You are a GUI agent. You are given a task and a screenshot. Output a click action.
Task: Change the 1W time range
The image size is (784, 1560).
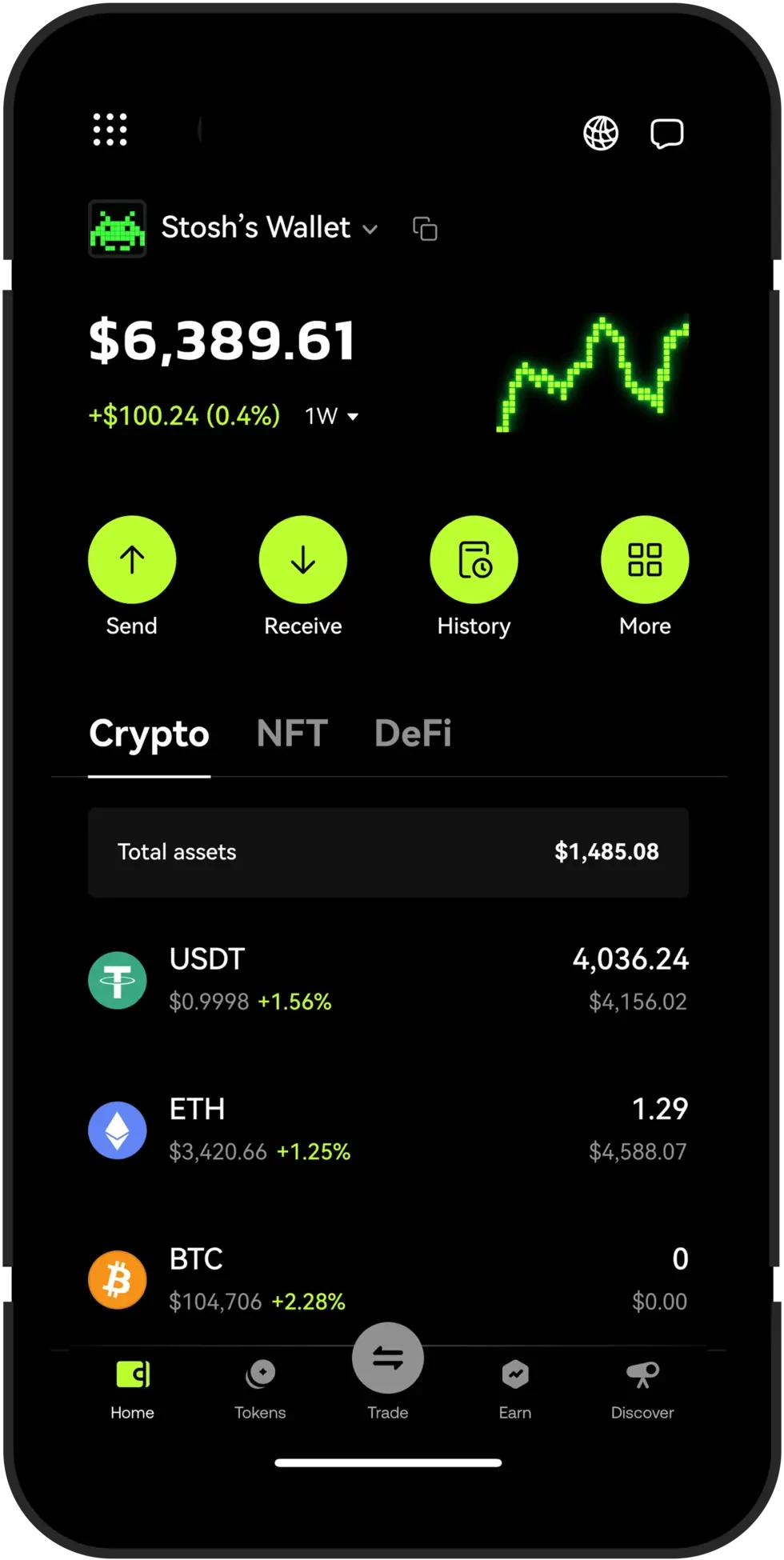(x=331, y=416)
